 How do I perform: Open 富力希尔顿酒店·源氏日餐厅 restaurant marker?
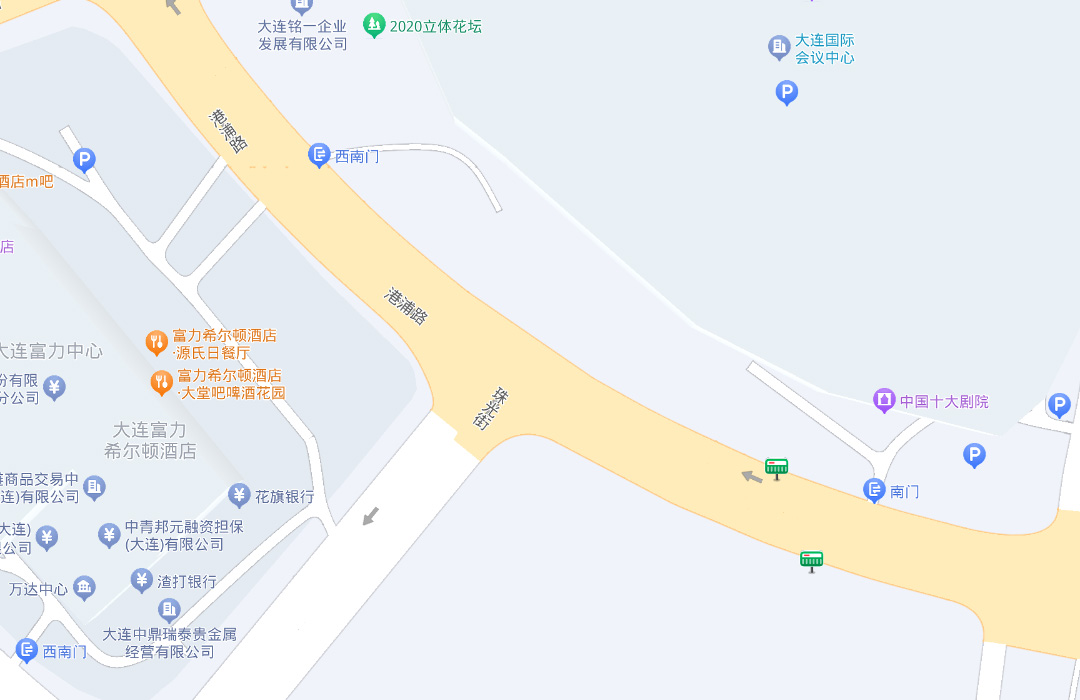pos(157,343)
